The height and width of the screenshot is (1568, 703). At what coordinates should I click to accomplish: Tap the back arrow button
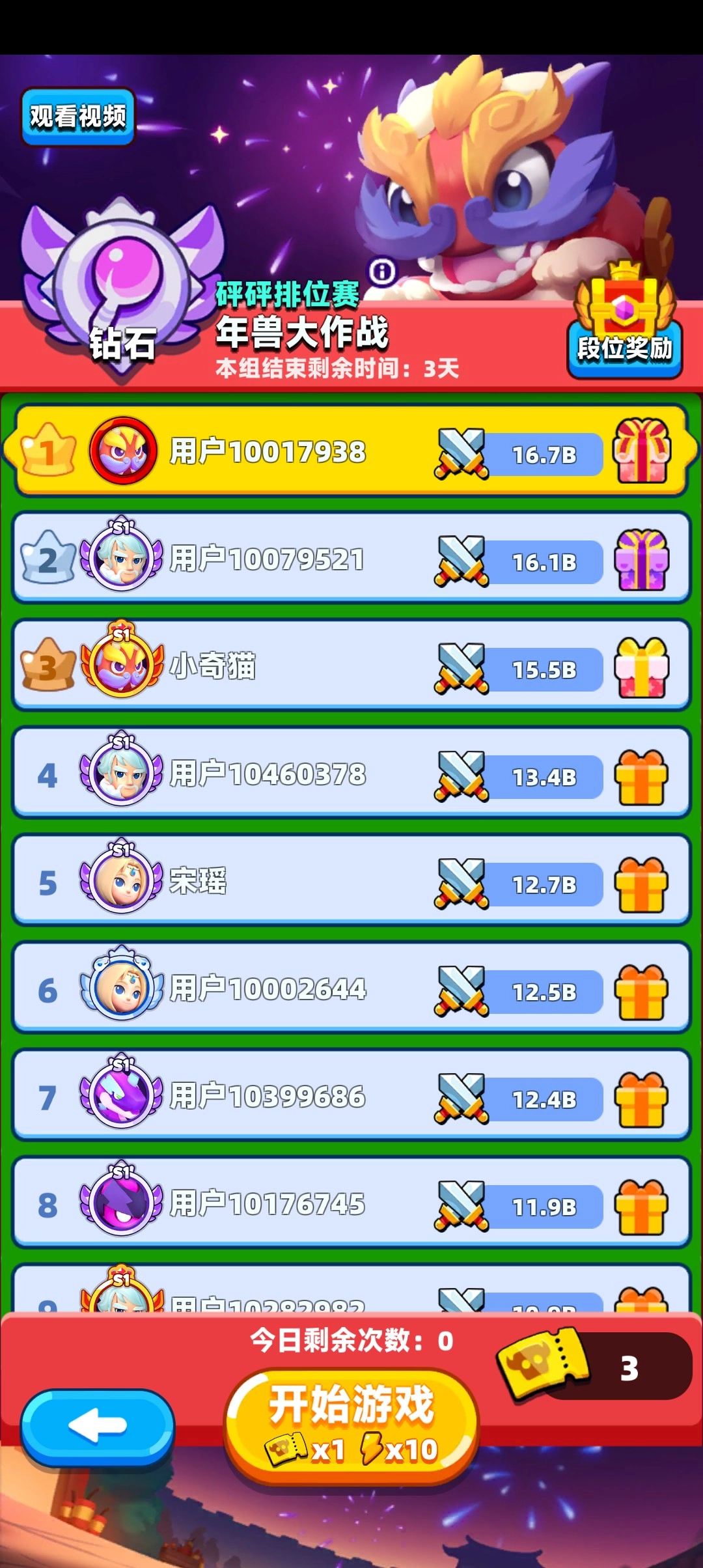pyautogui.click(x=98, y=1426)
